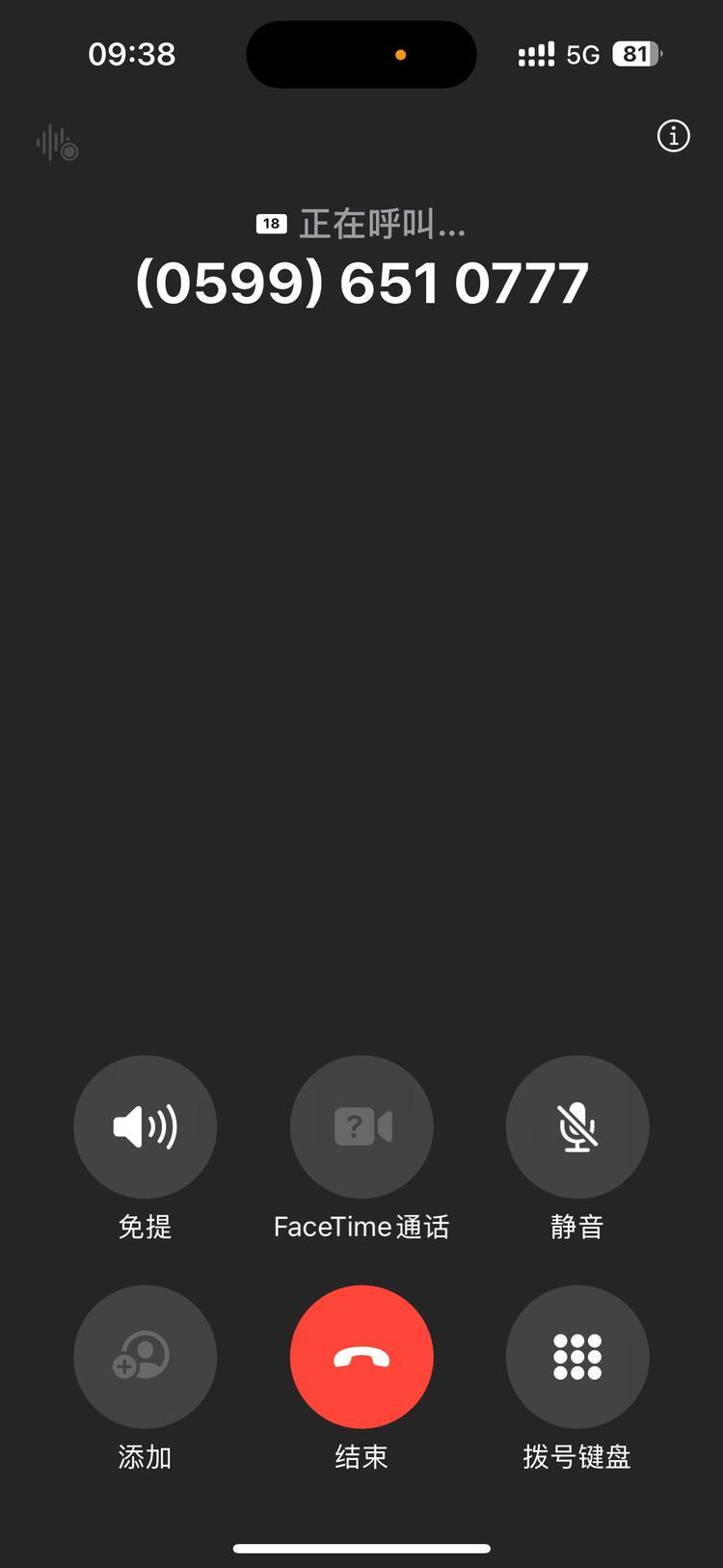Open the 拨号键盘 keypad
The width and height of the screenshot is (723, 1568).
(x=576, y=1357)
